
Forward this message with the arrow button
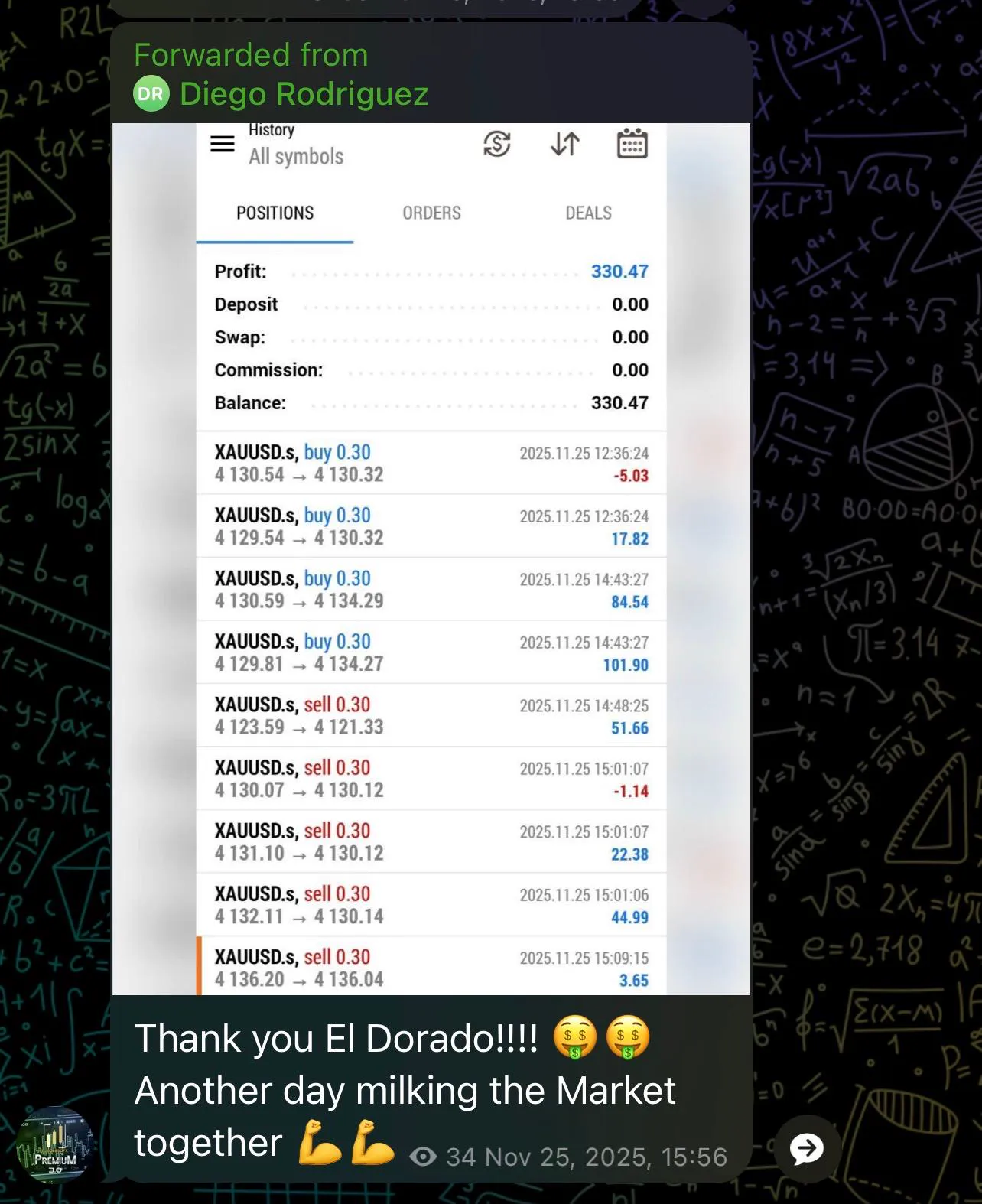[x=806, y=1147]
